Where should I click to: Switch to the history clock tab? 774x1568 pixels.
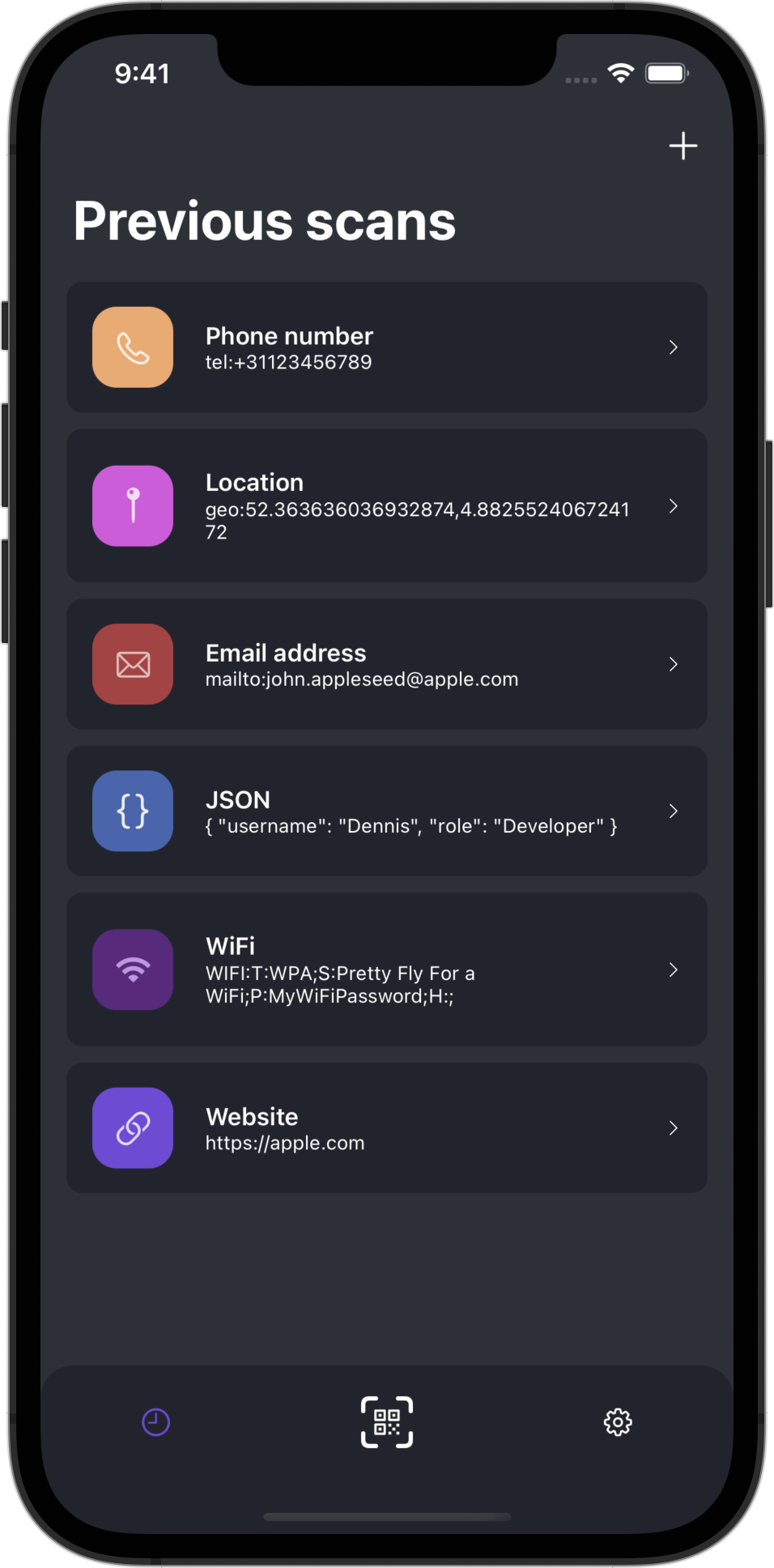click(155, 1422)
